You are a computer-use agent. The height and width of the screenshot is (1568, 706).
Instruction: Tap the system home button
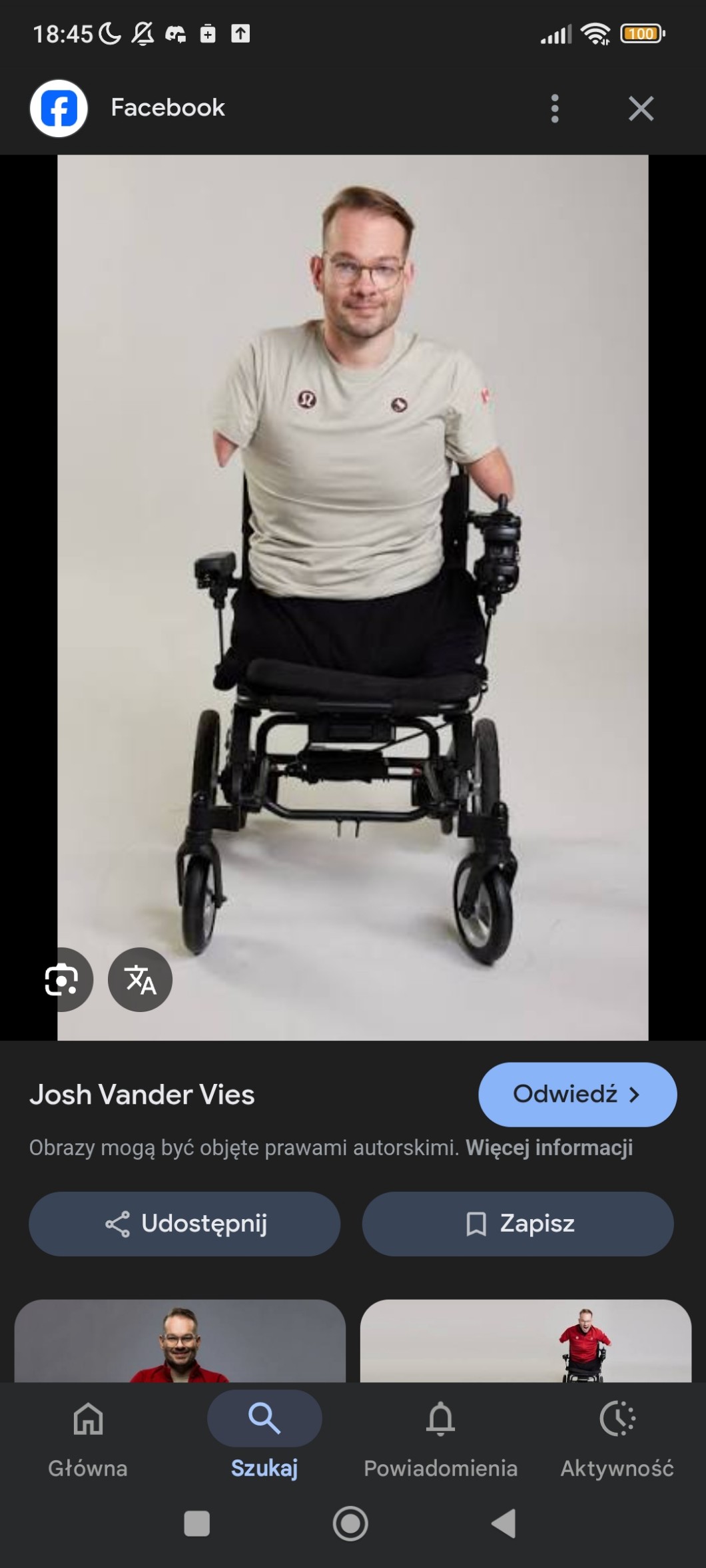tap(350, 1523)
